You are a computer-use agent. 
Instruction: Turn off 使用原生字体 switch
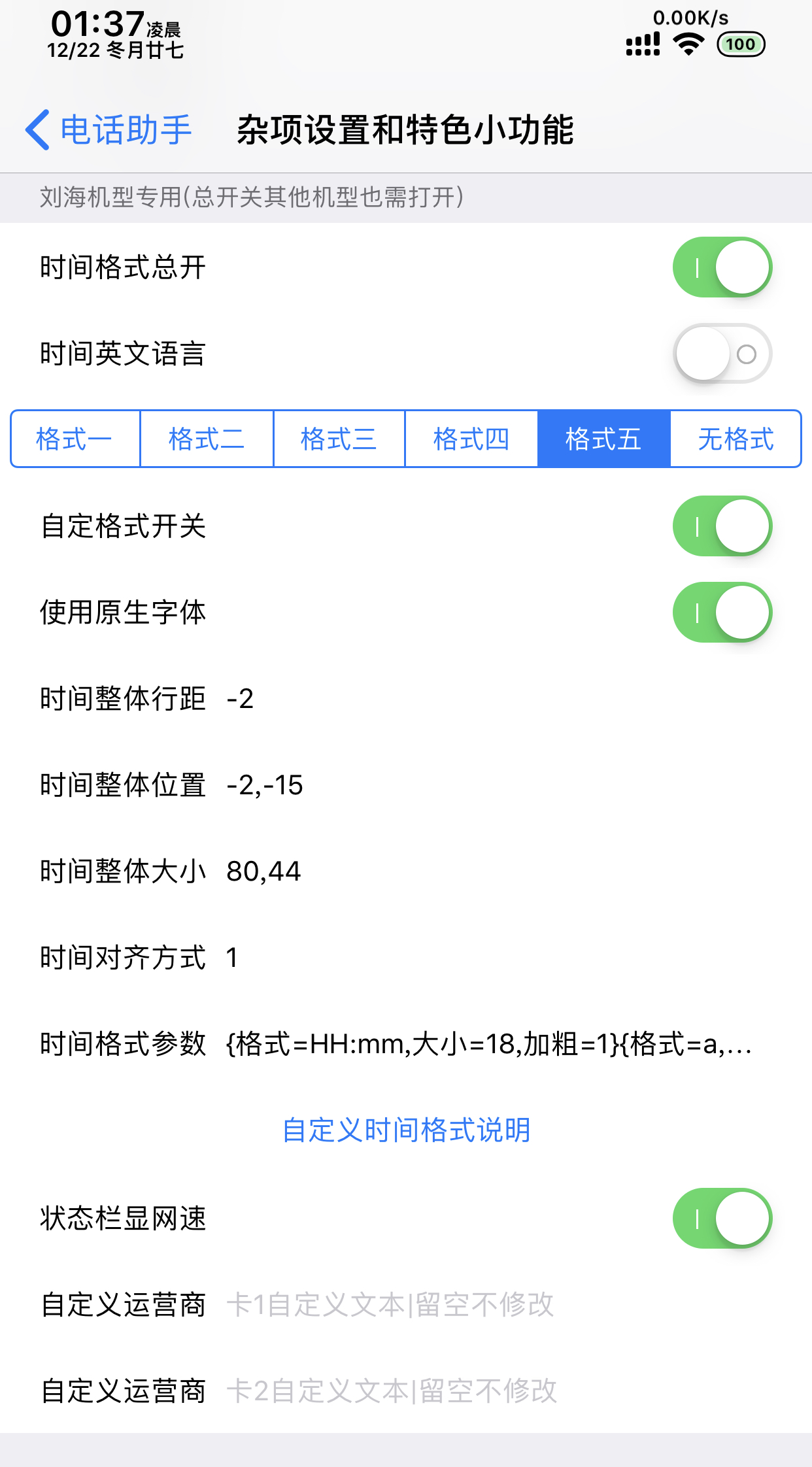pos(722,613)
